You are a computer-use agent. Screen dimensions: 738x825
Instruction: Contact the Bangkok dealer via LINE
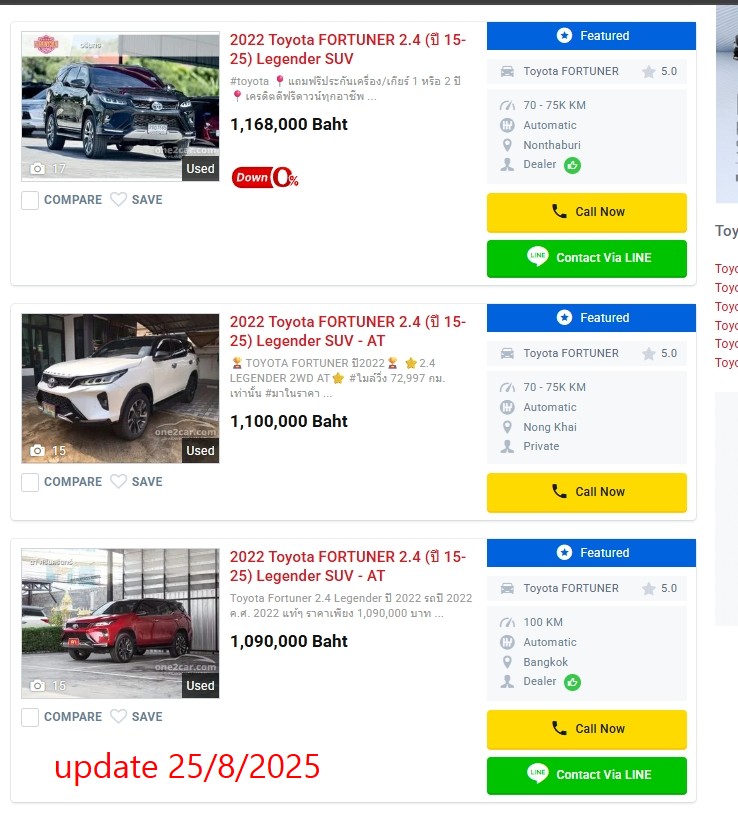[586, 775]
